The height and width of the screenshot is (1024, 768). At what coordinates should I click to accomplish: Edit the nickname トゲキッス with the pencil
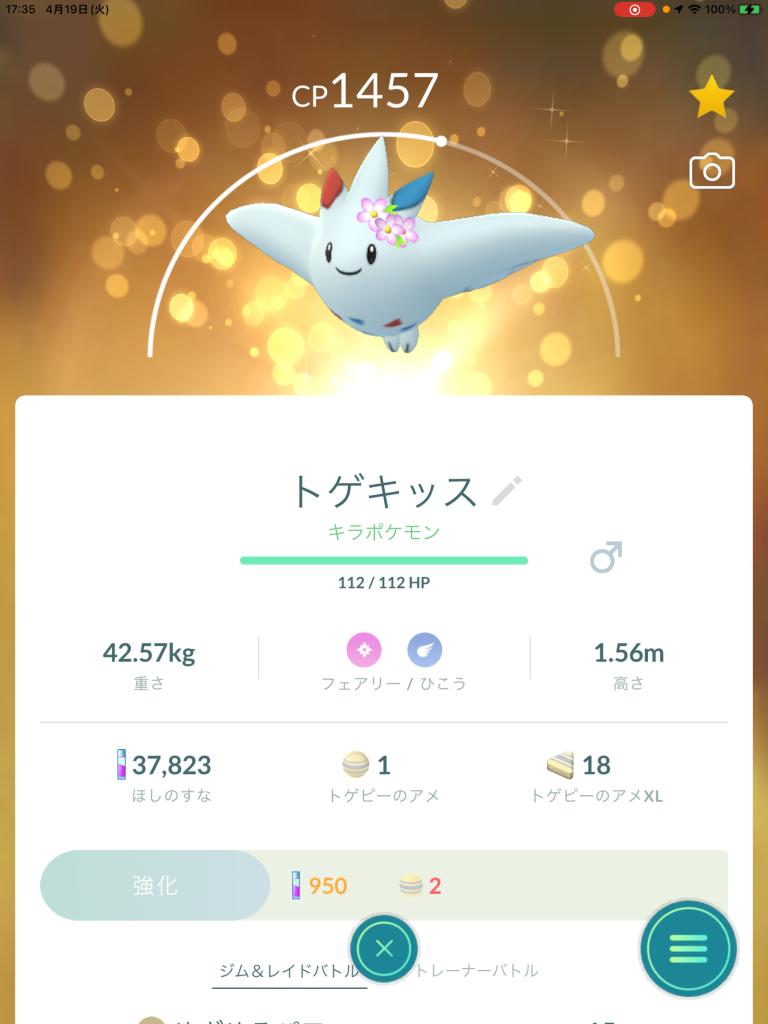508,491
